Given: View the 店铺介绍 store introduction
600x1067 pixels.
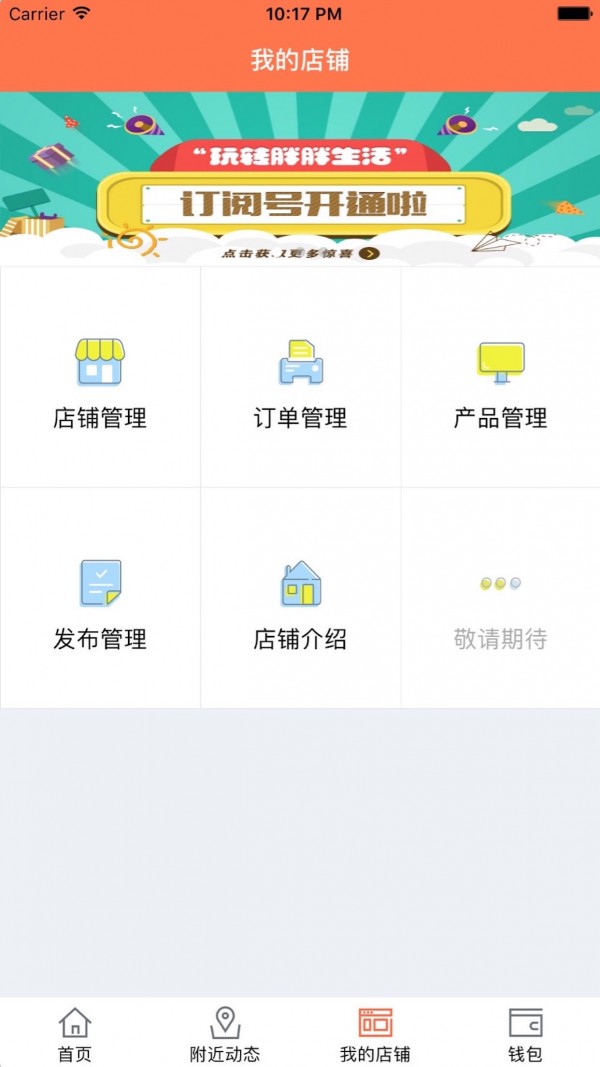Looking at the screenshot, I should pos(300,598).
